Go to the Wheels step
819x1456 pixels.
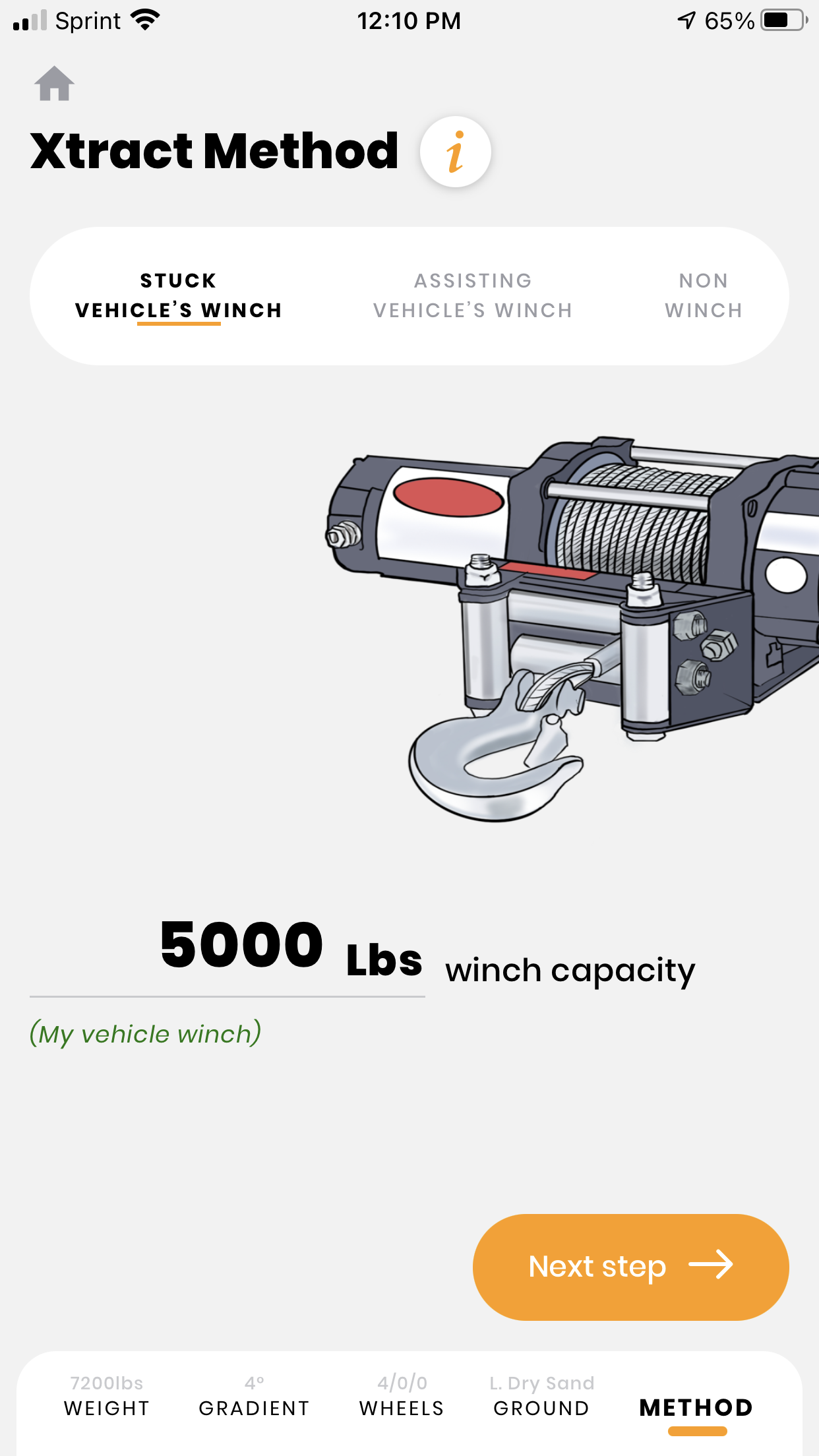point(402,1397)
